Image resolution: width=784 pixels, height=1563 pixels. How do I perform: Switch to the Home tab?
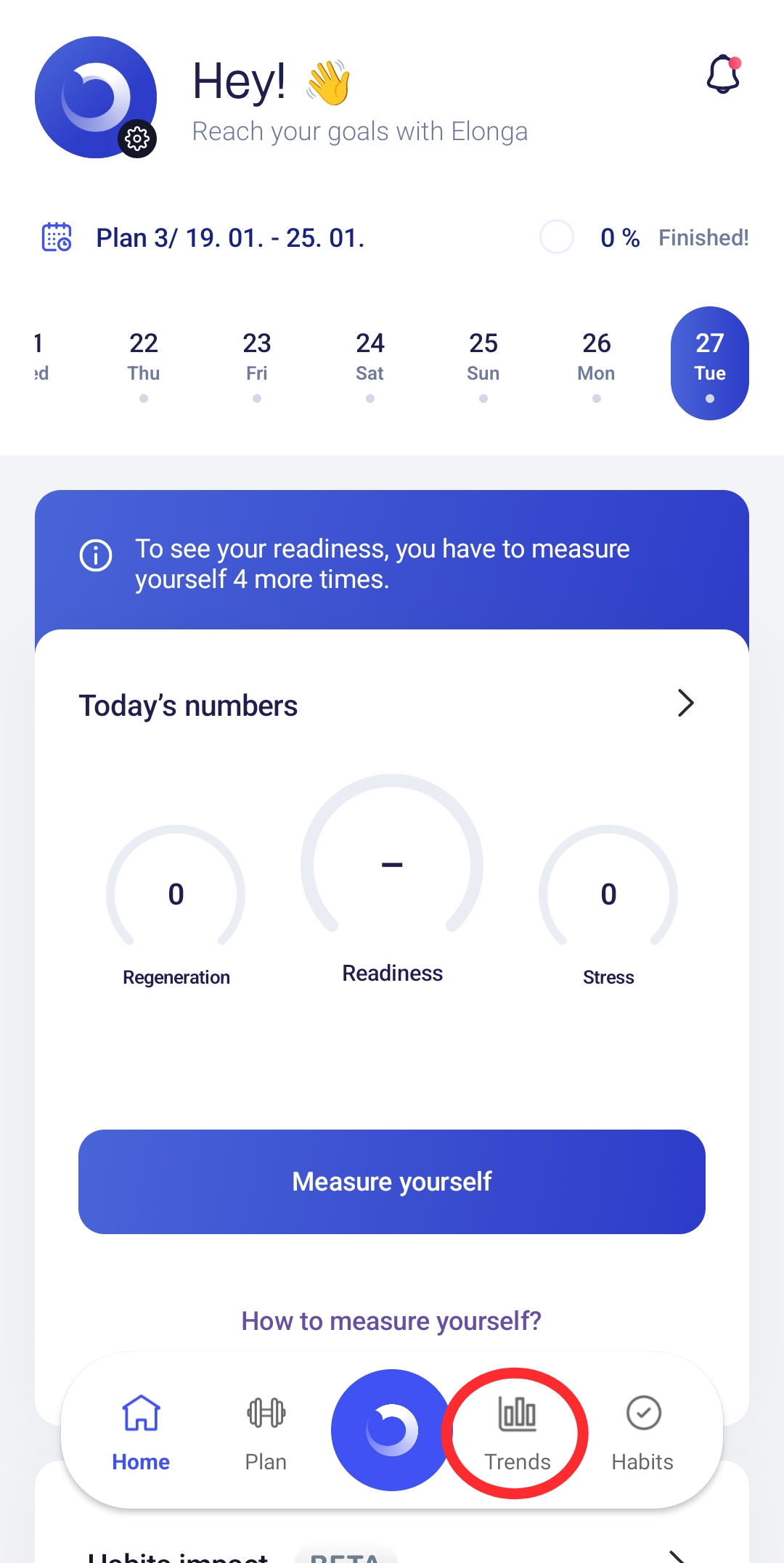(x=141, y=1432)
